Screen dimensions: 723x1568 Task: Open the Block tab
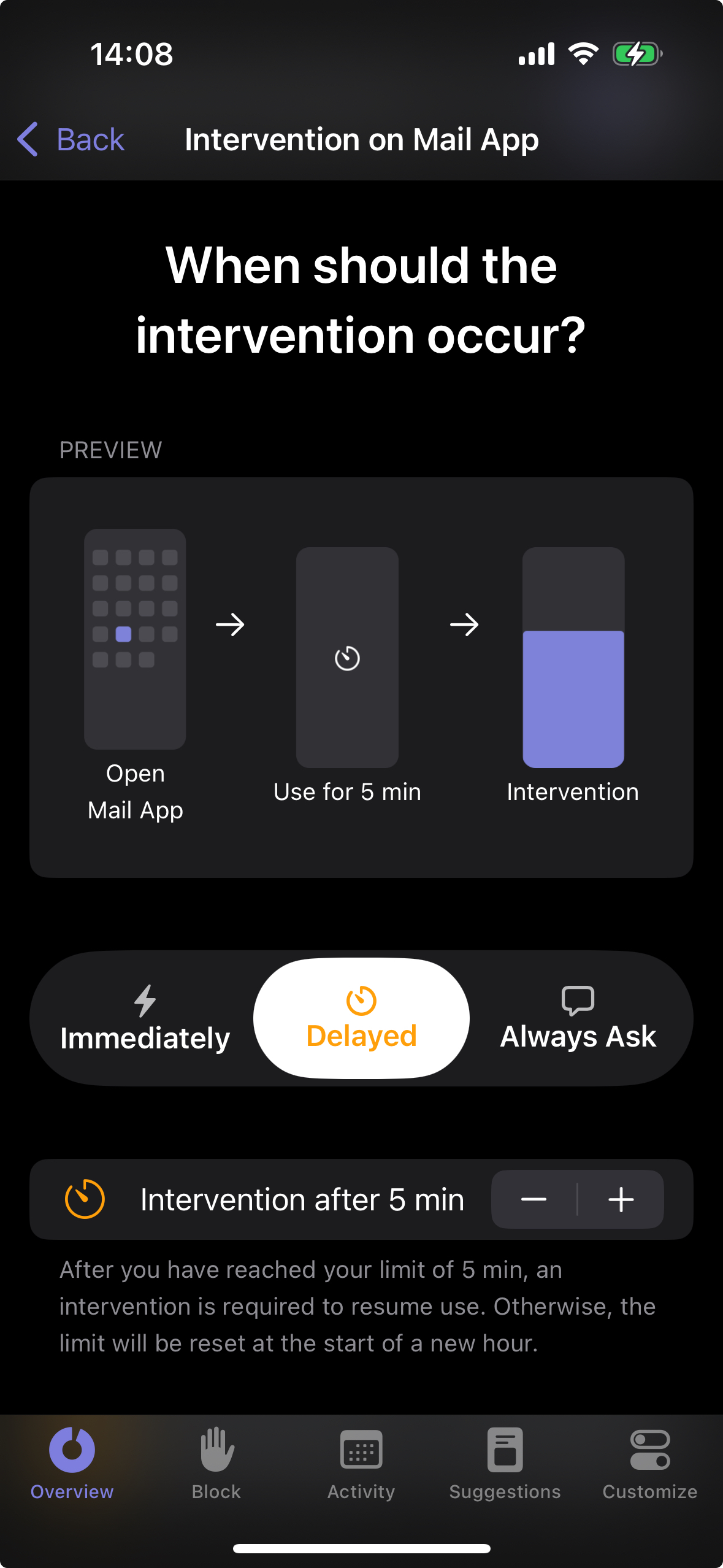216,1464
